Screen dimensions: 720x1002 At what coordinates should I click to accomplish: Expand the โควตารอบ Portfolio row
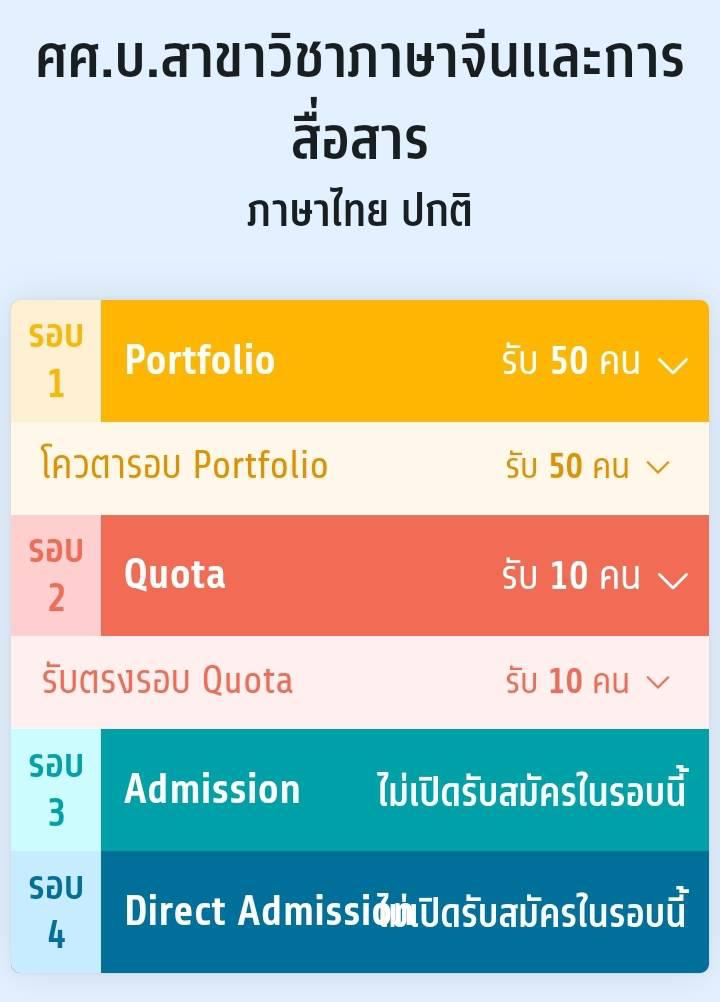[x=657, y=467]
